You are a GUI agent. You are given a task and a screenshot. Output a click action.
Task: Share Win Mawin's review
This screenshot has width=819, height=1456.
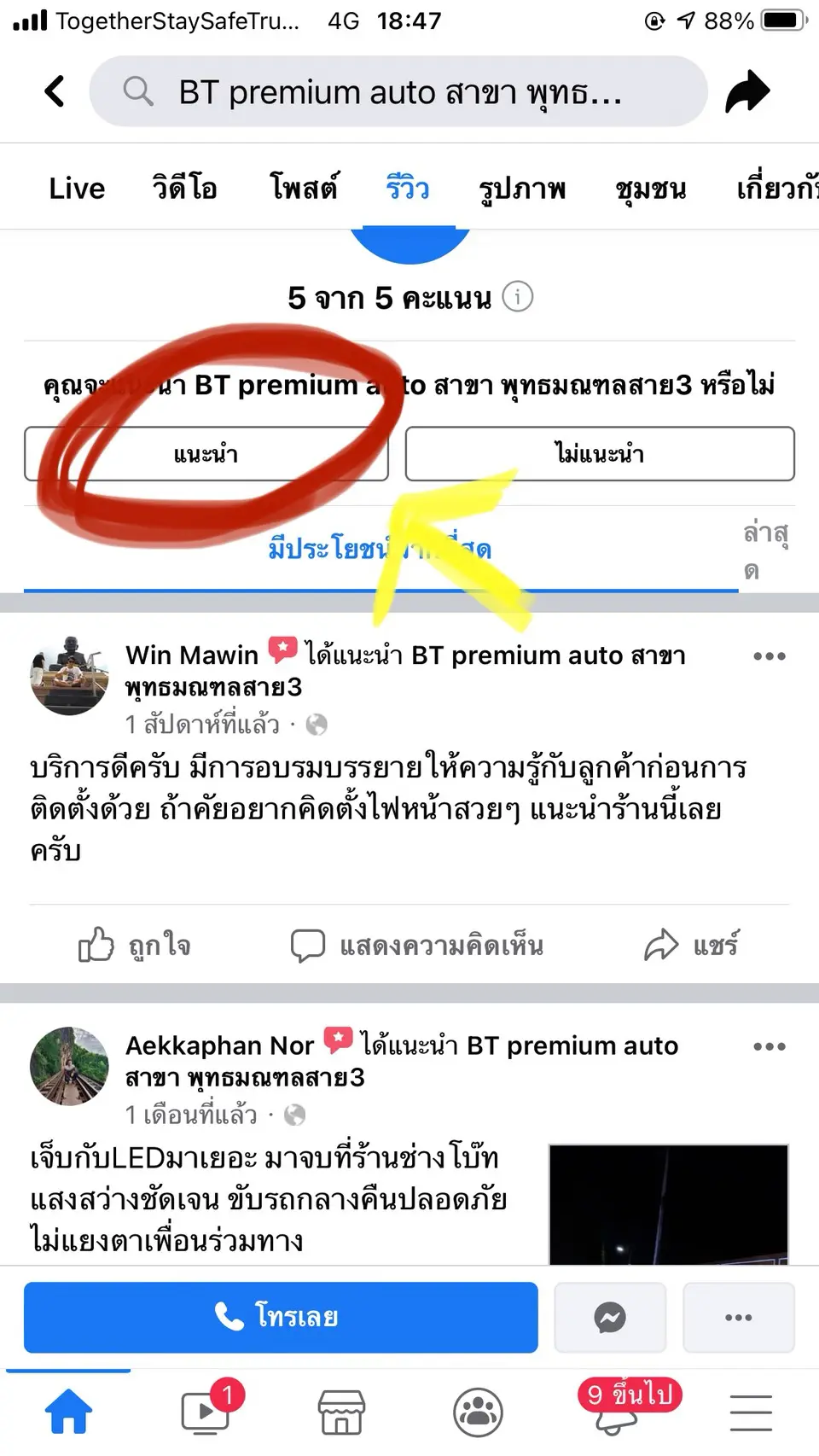[691, 945]
